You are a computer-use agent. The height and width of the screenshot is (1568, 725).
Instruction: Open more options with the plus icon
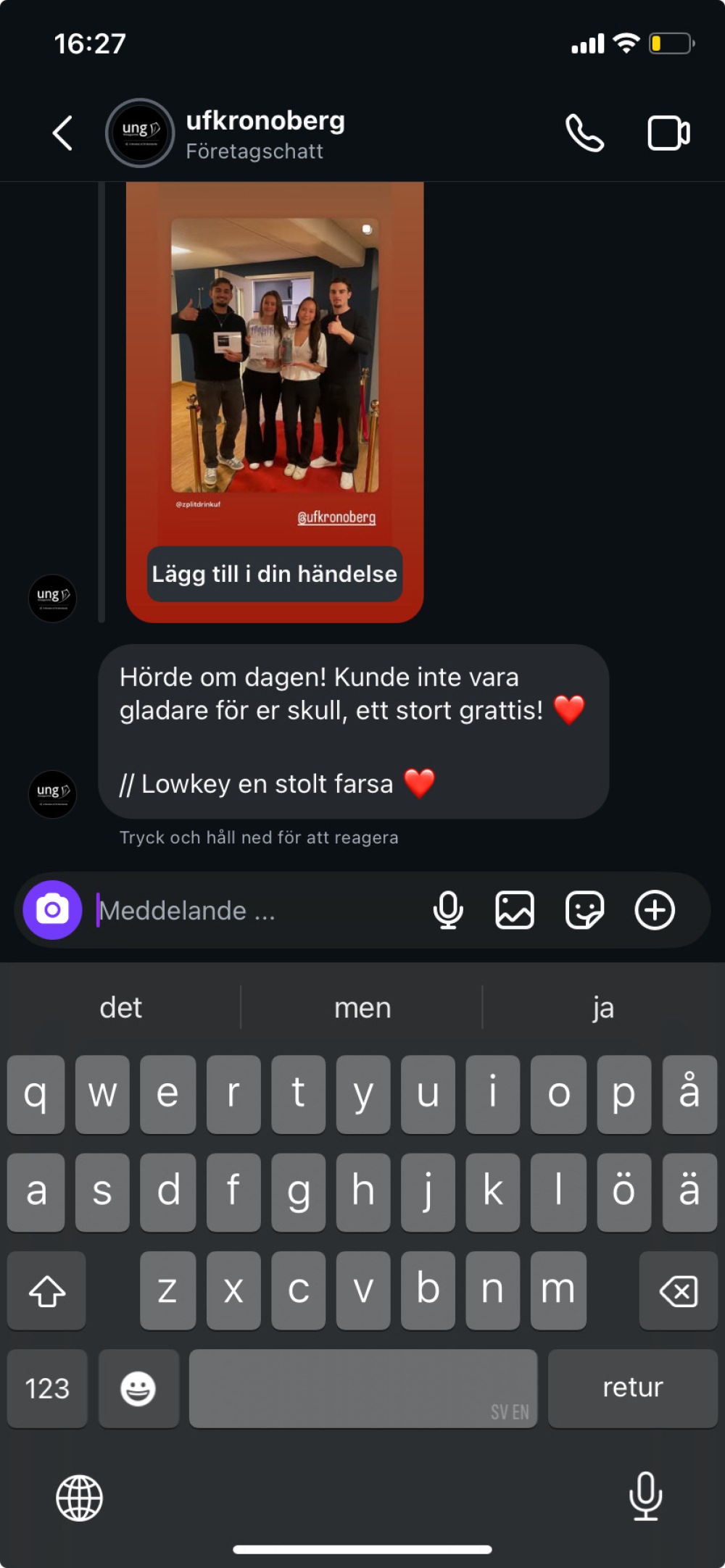(655, 910)
